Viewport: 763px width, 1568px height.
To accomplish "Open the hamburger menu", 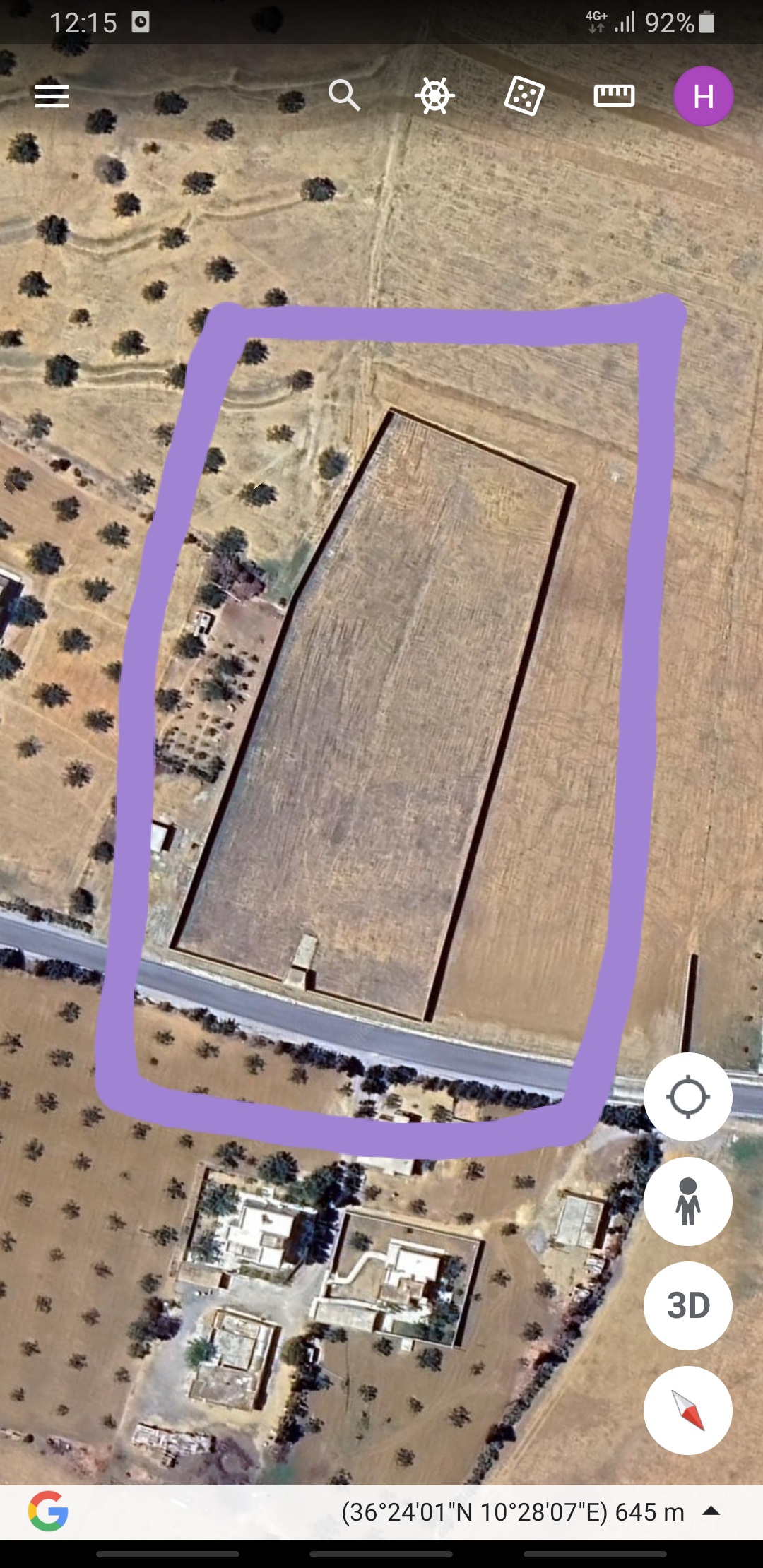I will point(52,96).
